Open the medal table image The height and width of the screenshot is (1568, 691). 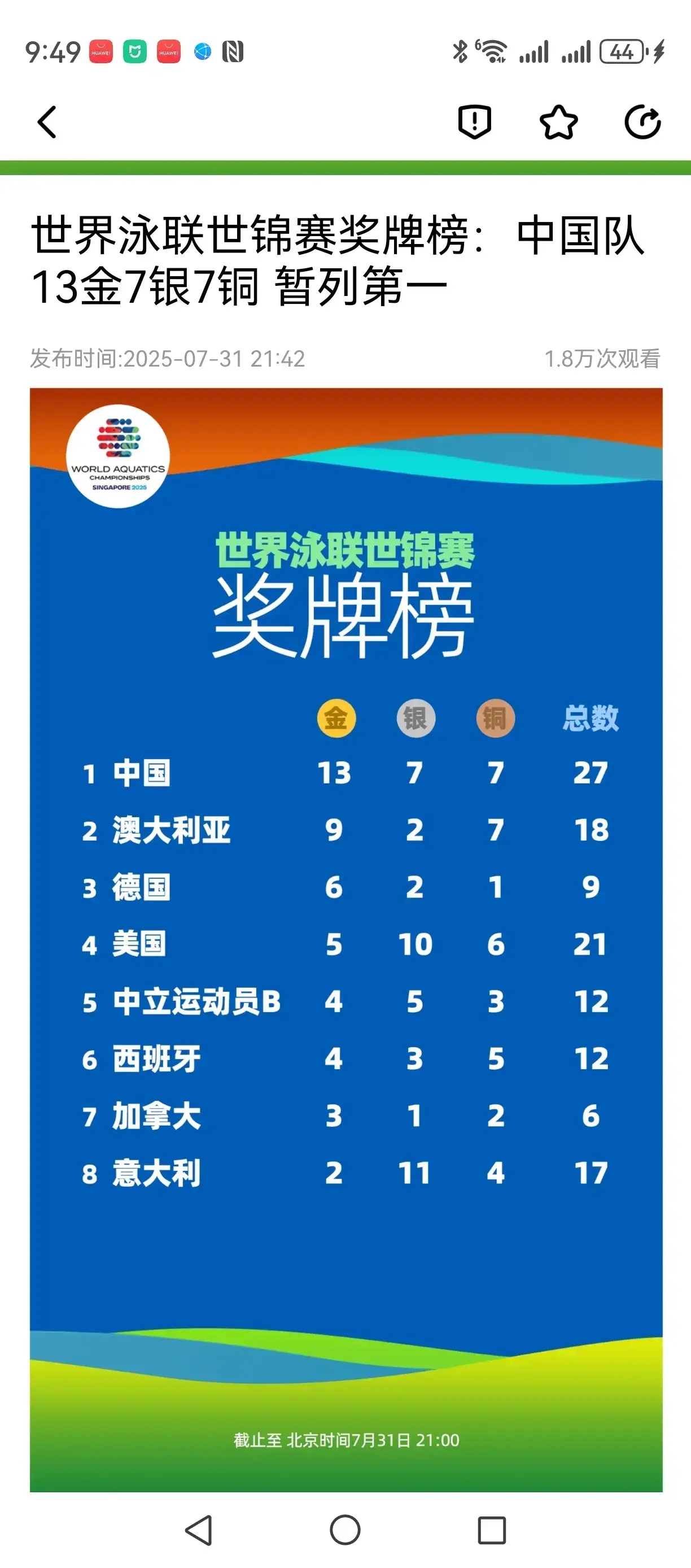pos(345,939)
